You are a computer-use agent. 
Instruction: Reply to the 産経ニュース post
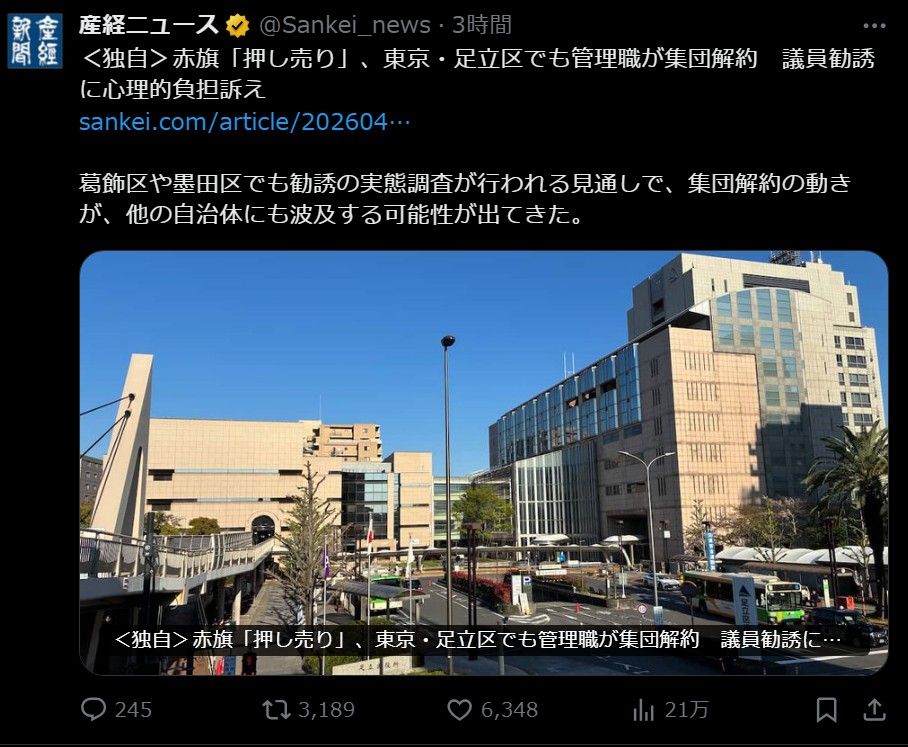click(x=95, y=710)
